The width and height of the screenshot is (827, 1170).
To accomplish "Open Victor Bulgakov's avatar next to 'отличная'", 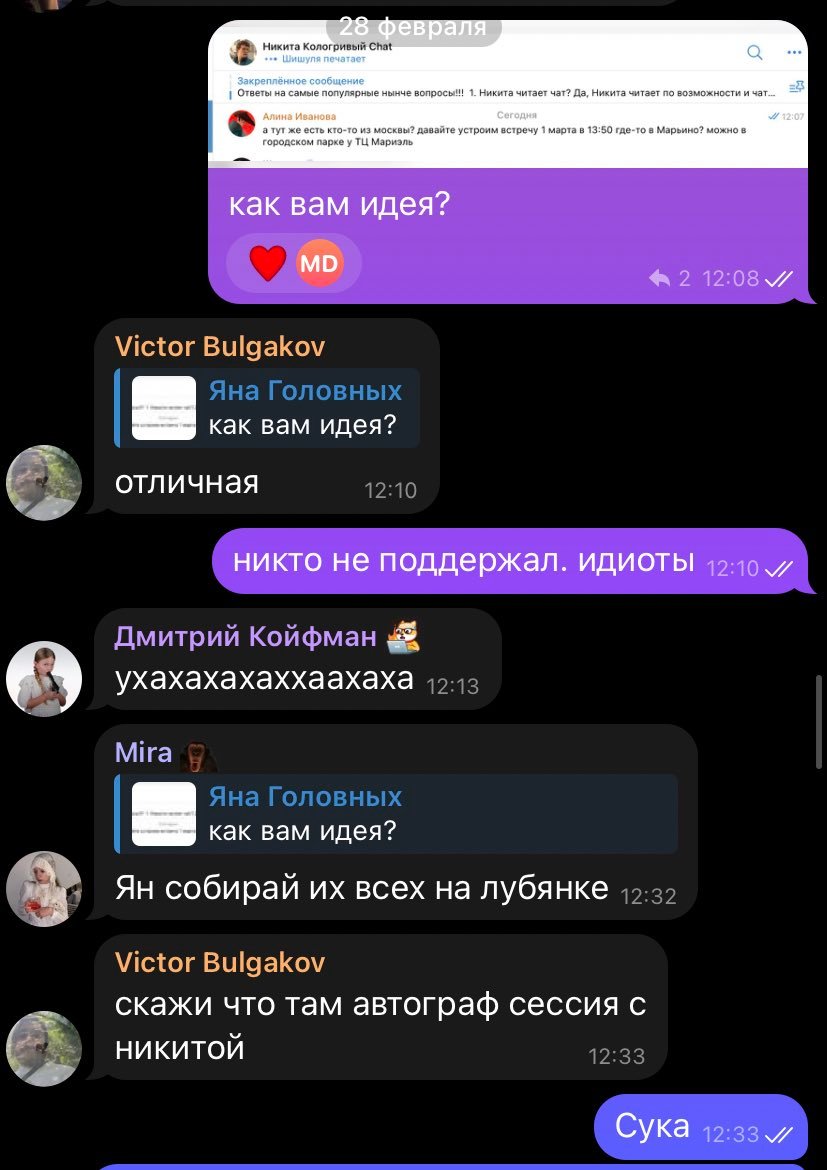I will (44, 481).
